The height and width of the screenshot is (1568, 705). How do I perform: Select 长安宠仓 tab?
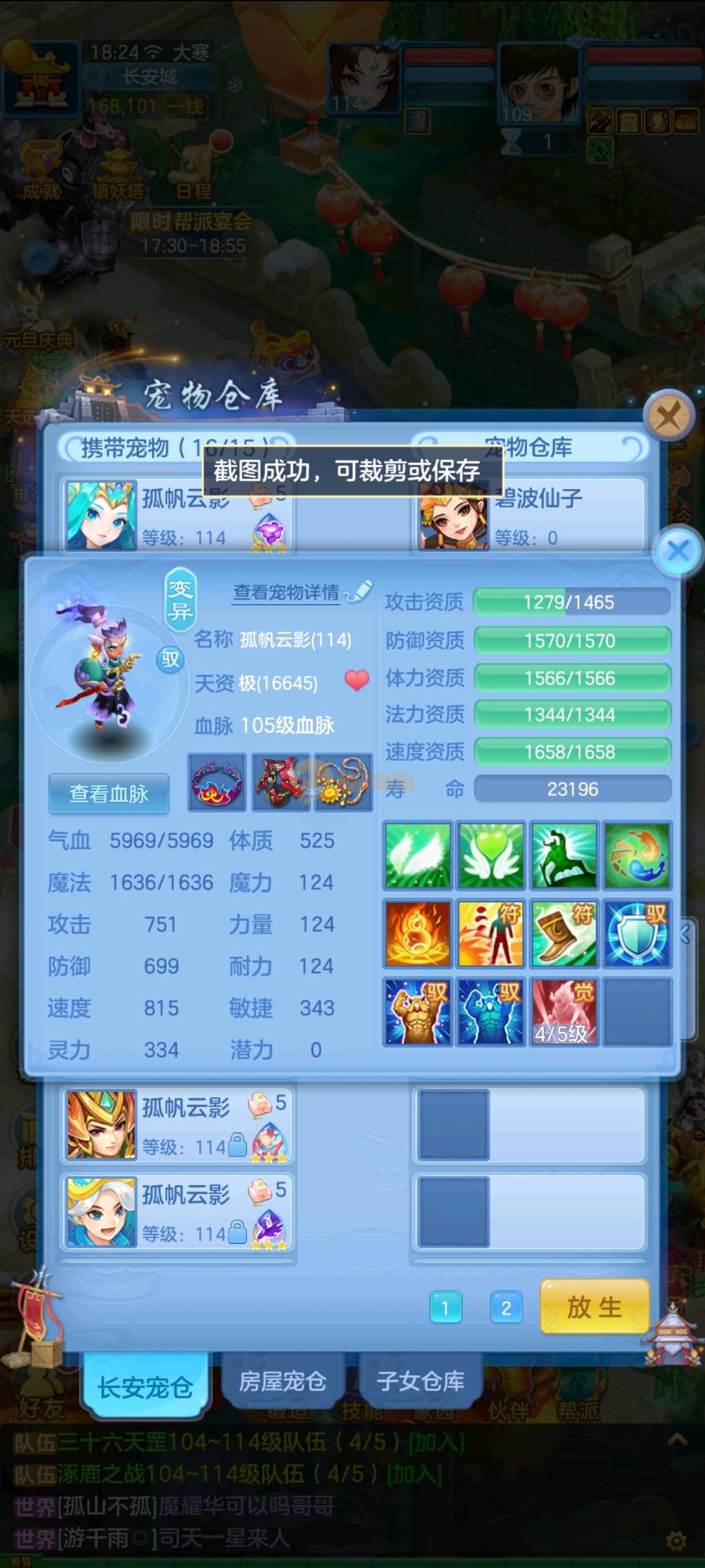point(145,1386)
